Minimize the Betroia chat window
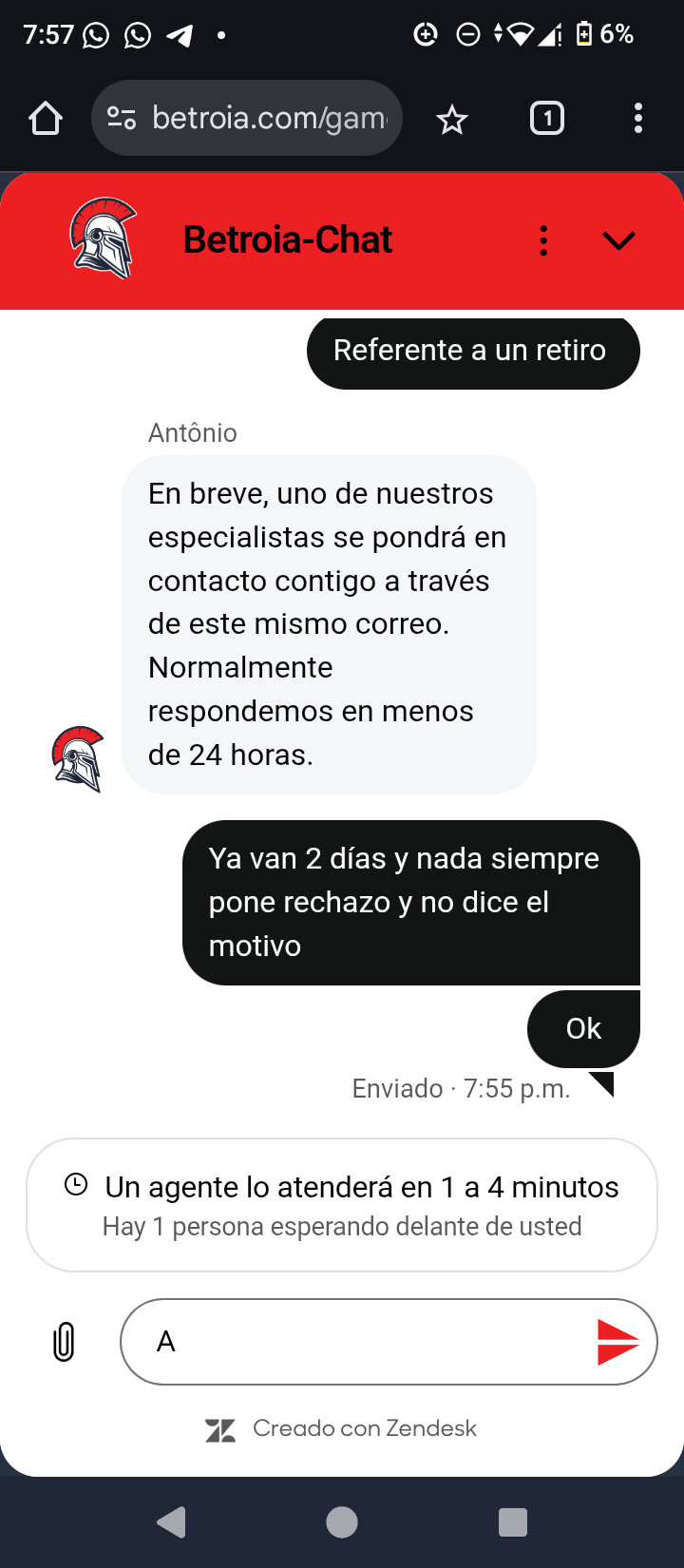 pos(618,241)
